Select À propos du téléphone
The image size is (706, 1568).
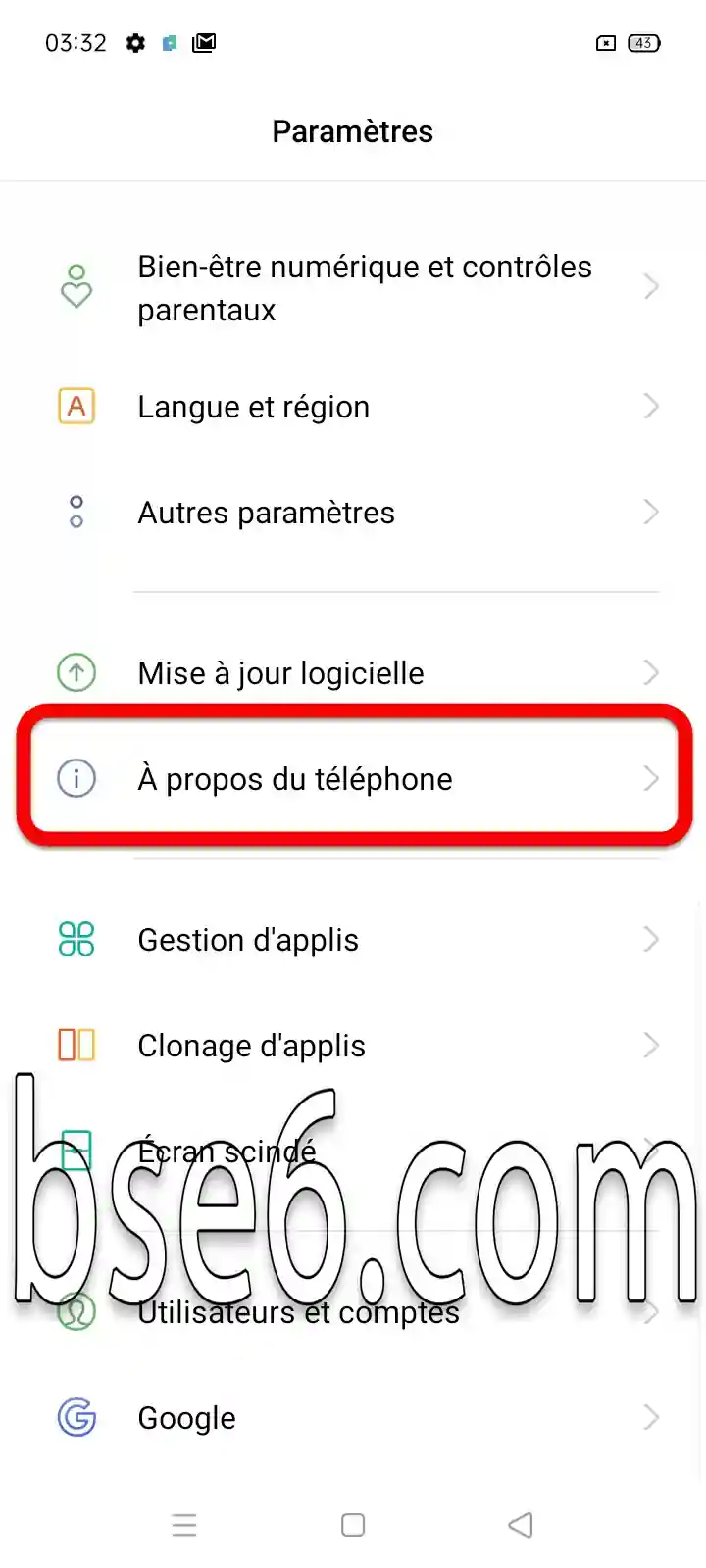353,779
